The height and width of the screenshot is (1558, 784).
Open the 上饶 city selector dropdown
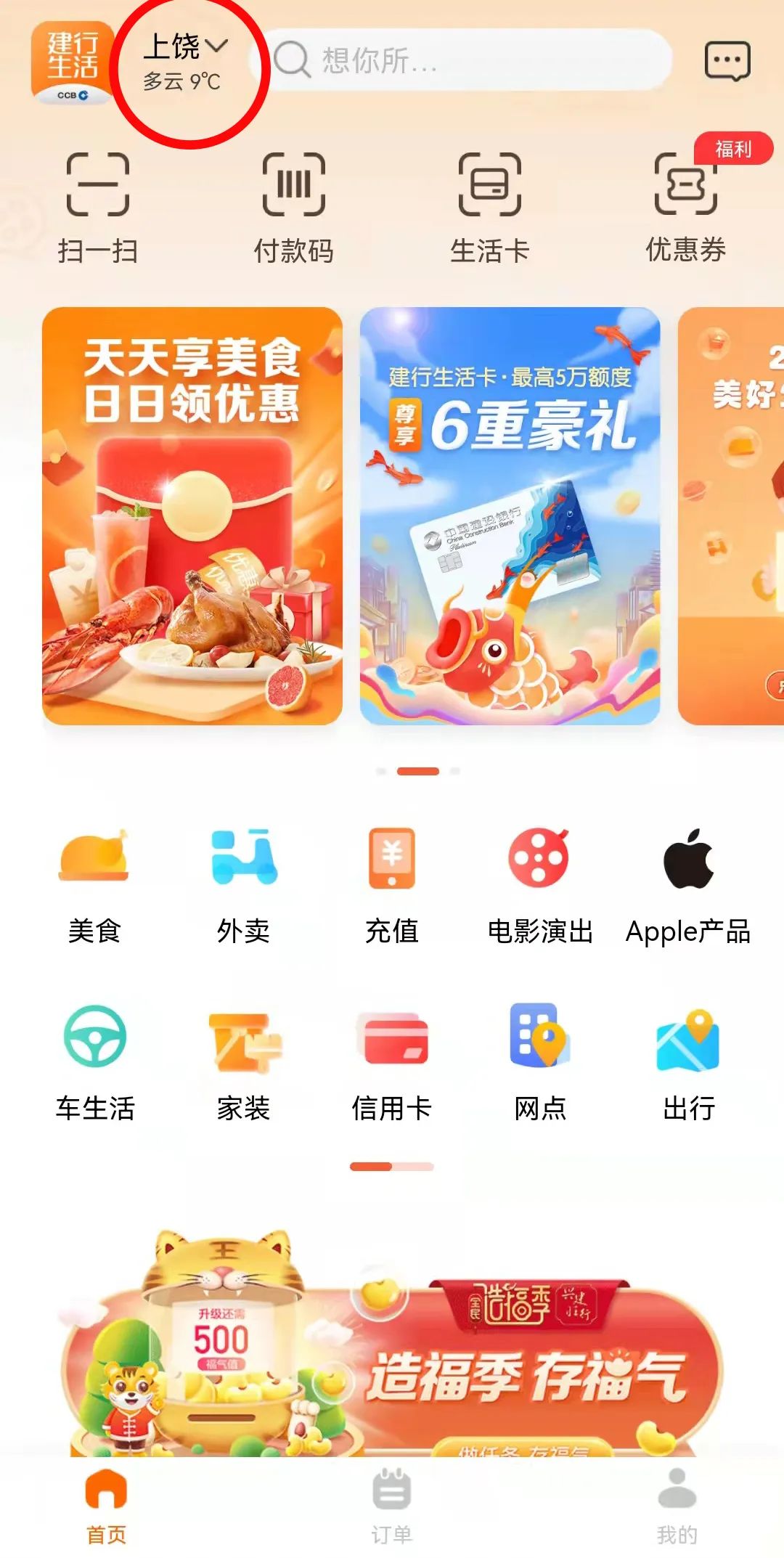click(186, 48)
